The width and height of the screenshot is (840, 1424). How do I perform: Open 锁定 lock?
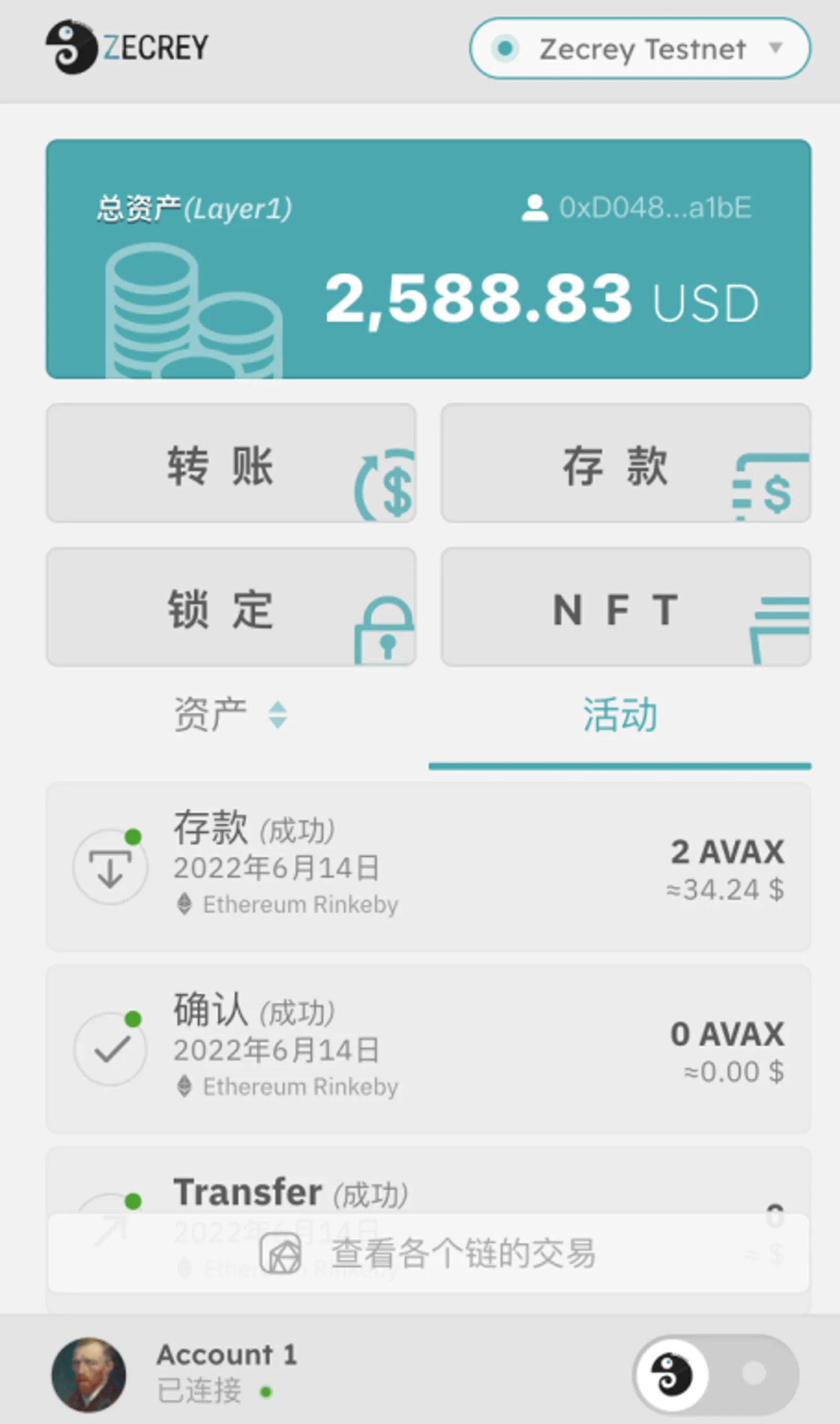pyautogui.click(x=231, y=607)
